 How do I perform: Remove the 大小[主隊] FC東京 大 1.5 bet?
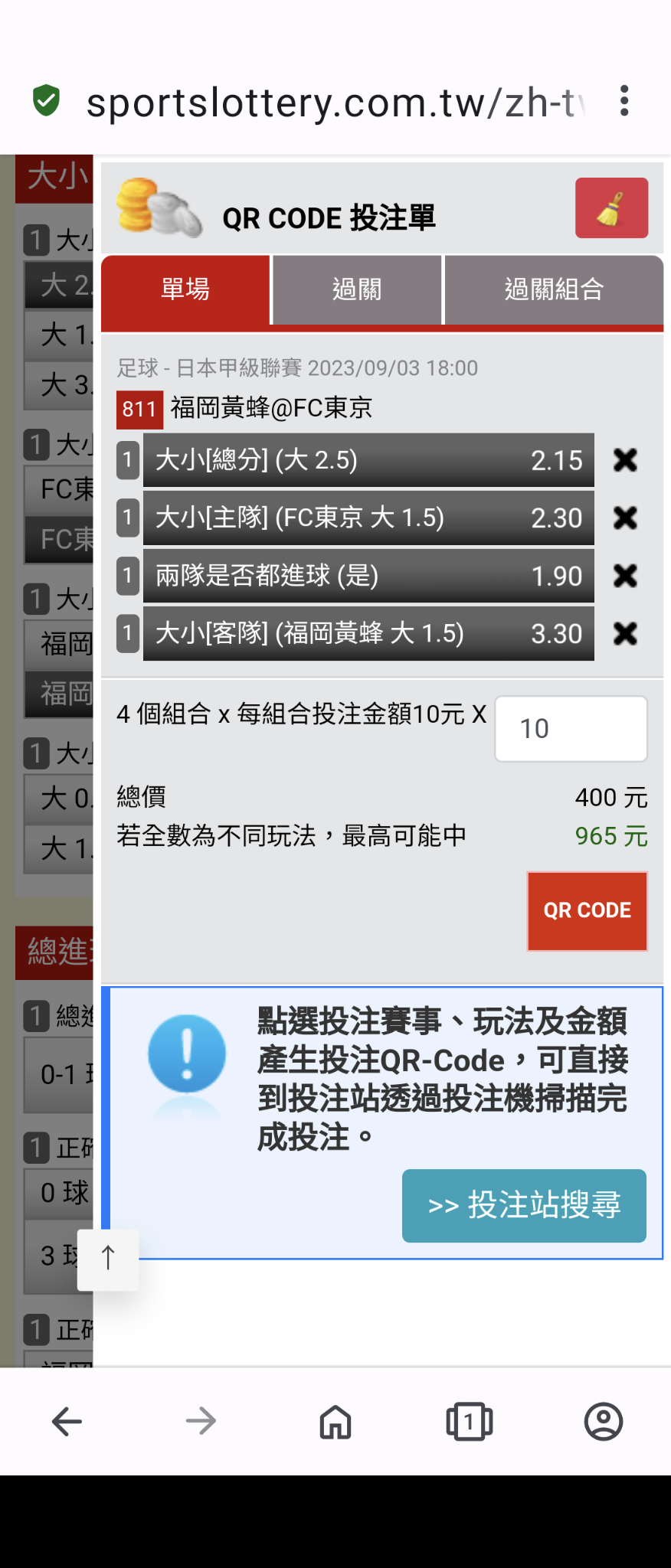click(625, 518)
